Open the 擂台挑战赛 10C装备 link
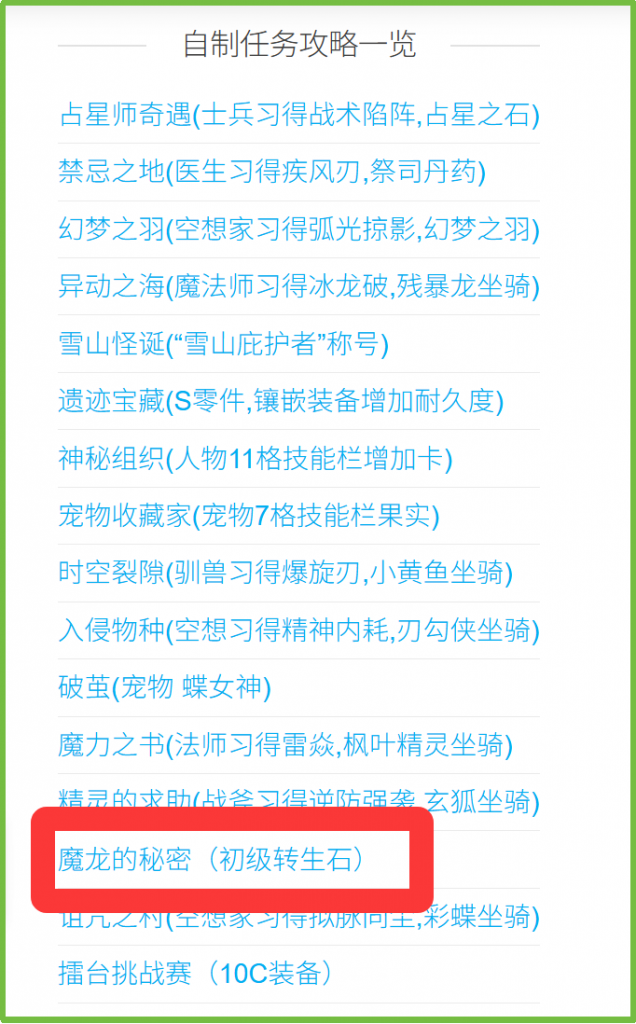The image size is (636, 1024). click(x=197, y=974)
